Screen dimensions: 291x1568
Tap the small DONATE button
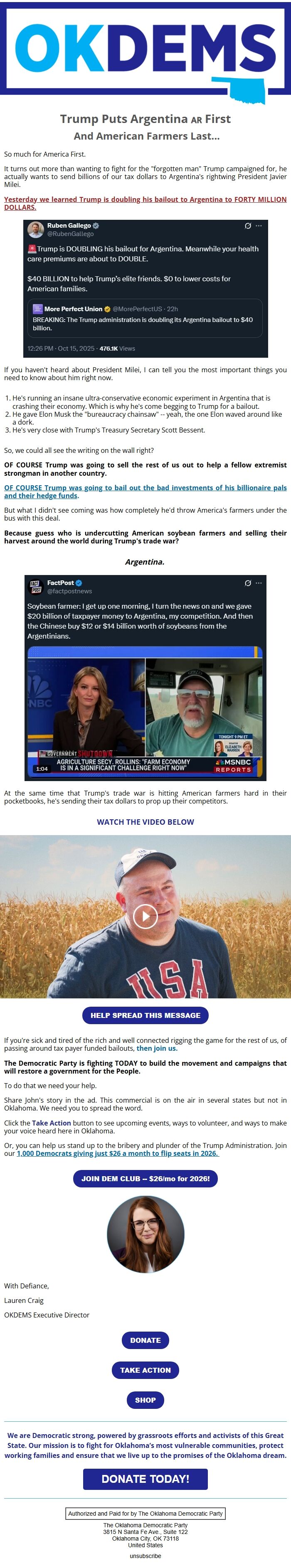point(145,1340)
